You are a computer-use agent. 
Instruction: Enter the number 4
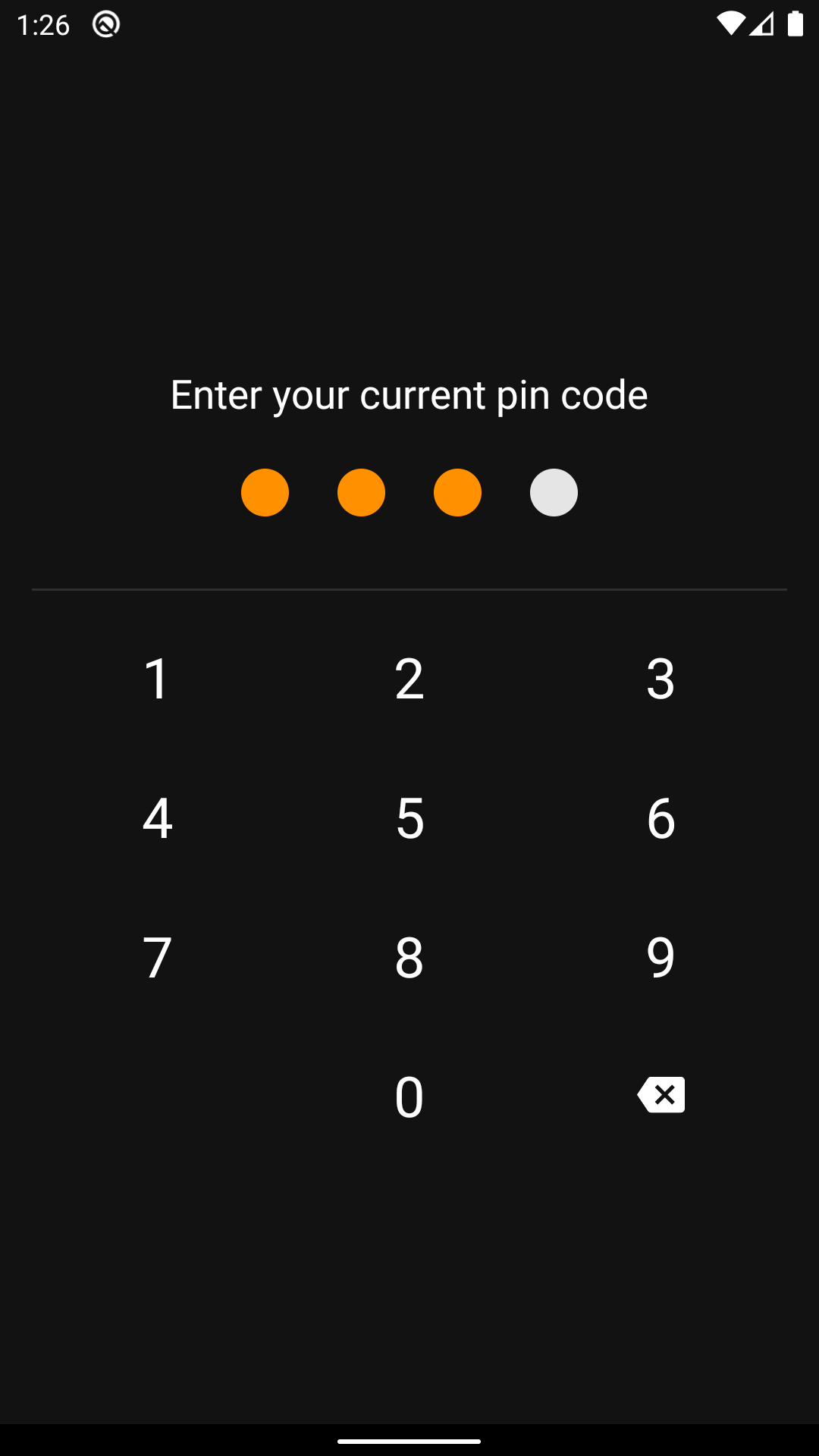coord(157,817)
